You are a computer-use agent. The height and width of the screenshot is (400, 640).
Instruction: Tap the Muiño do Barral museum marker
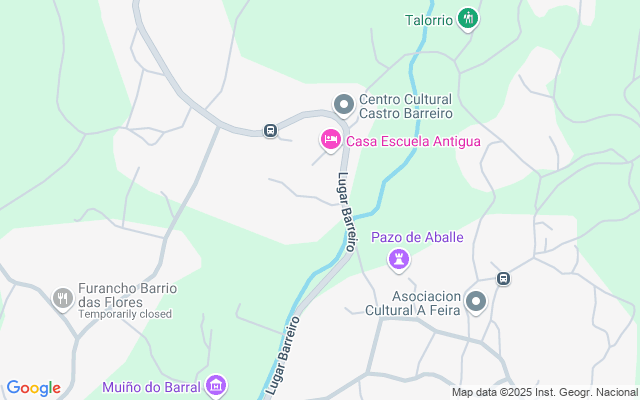(215, 386)
